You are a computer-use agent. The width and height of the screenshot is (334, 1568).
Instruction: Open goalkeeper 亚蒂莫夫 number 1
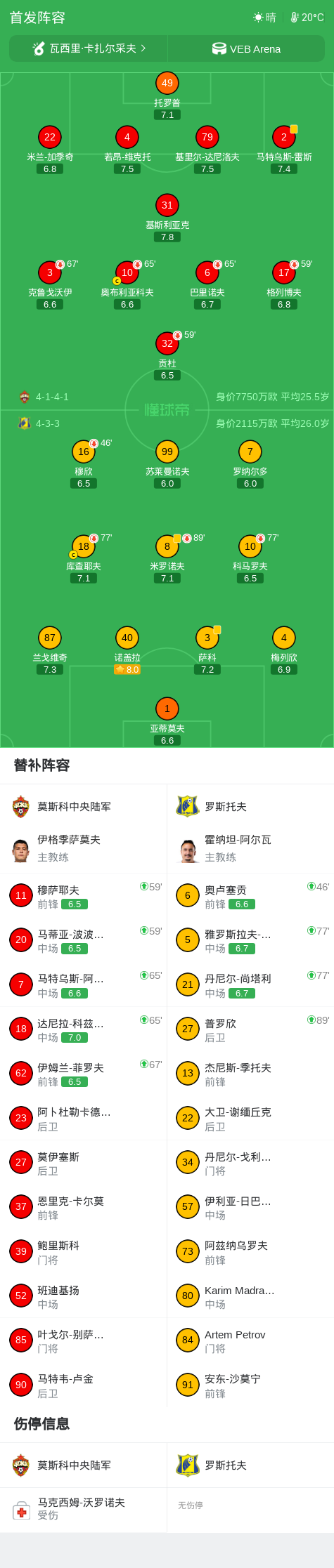click(167, 709)
